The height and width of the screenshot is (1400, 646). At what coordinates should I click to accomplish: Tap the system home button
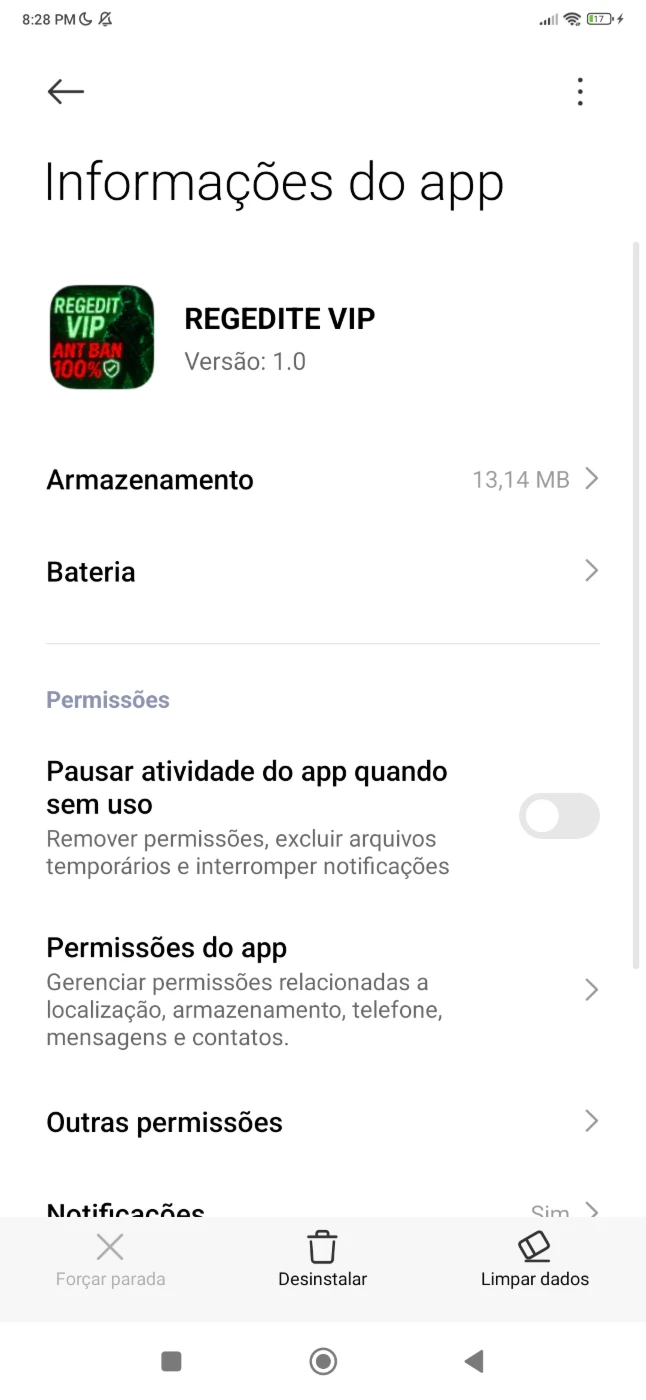pyautogui.click(x=323, y=1361)
